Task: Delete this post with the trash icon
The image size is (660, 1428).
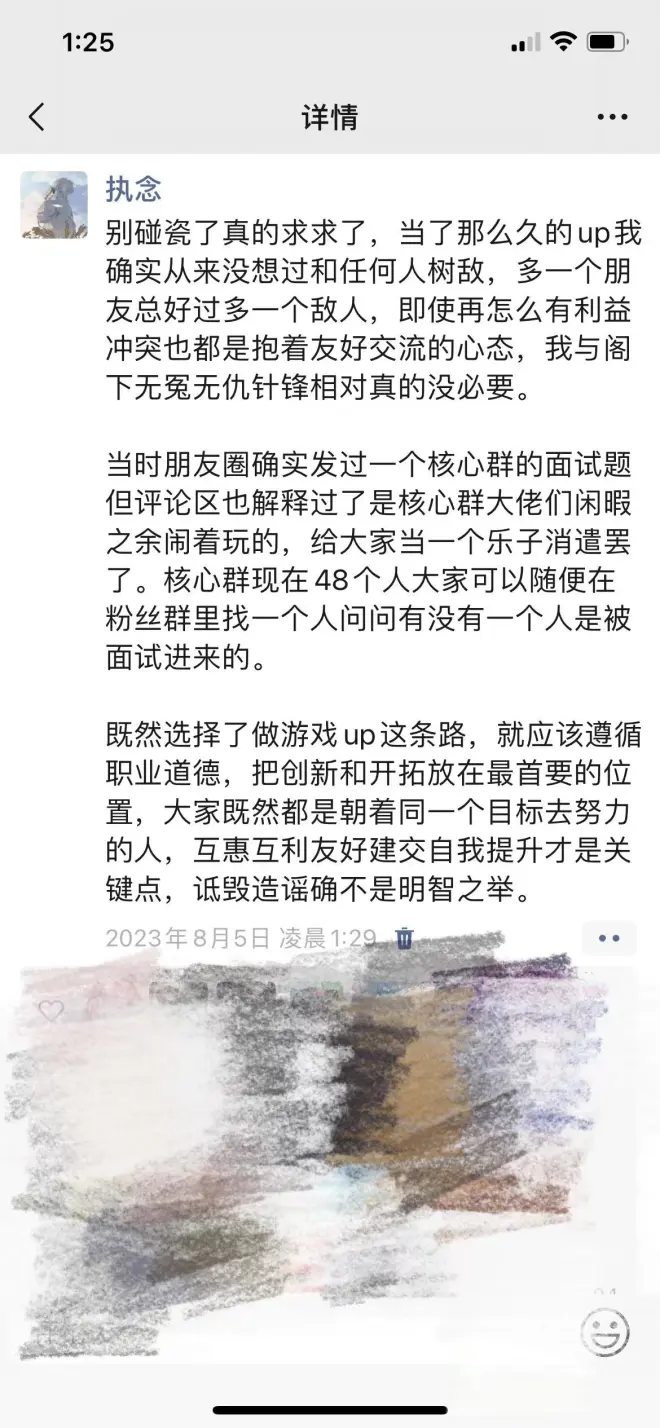Action: coord(404,938)
